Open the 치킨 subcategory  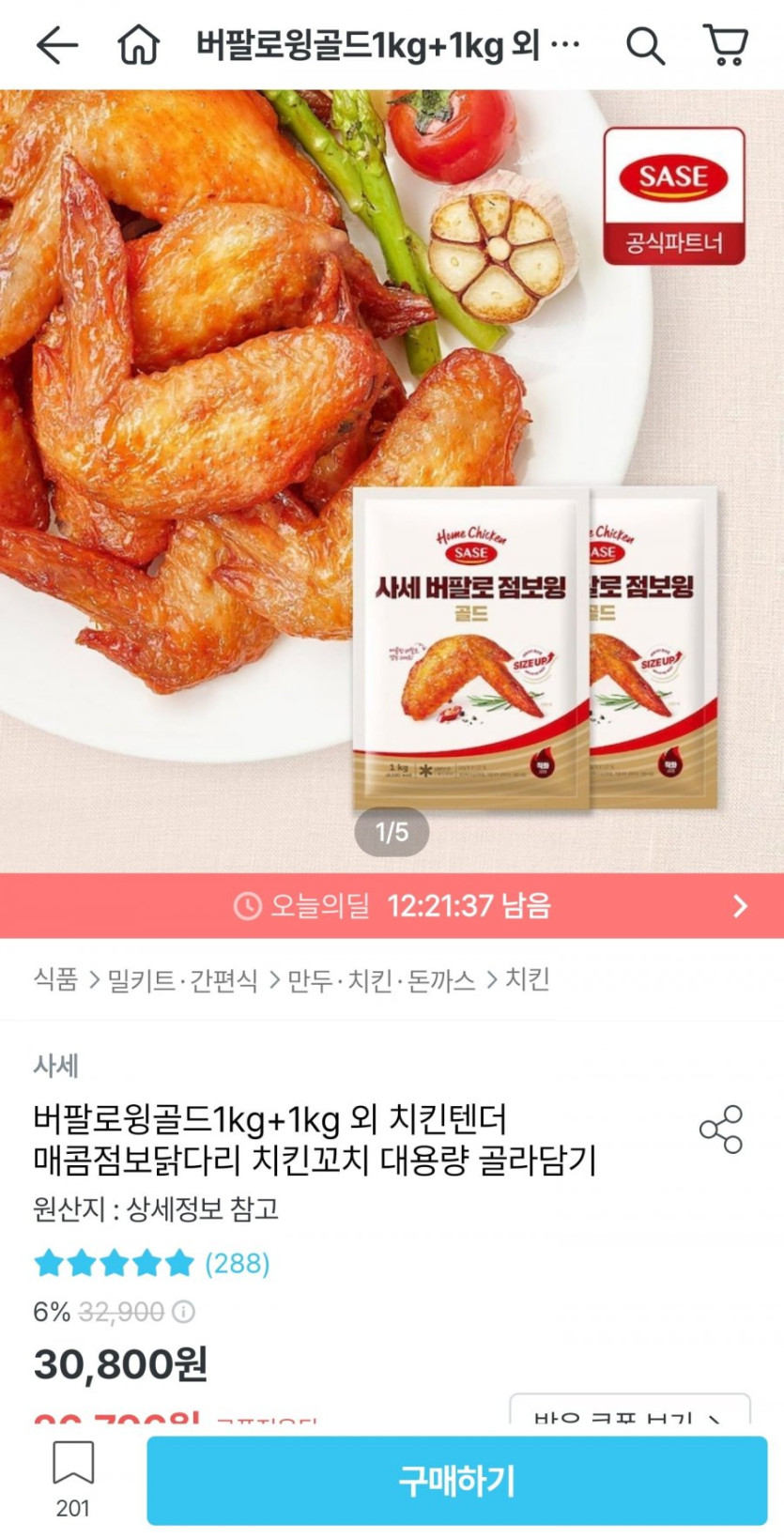point(527,980)
